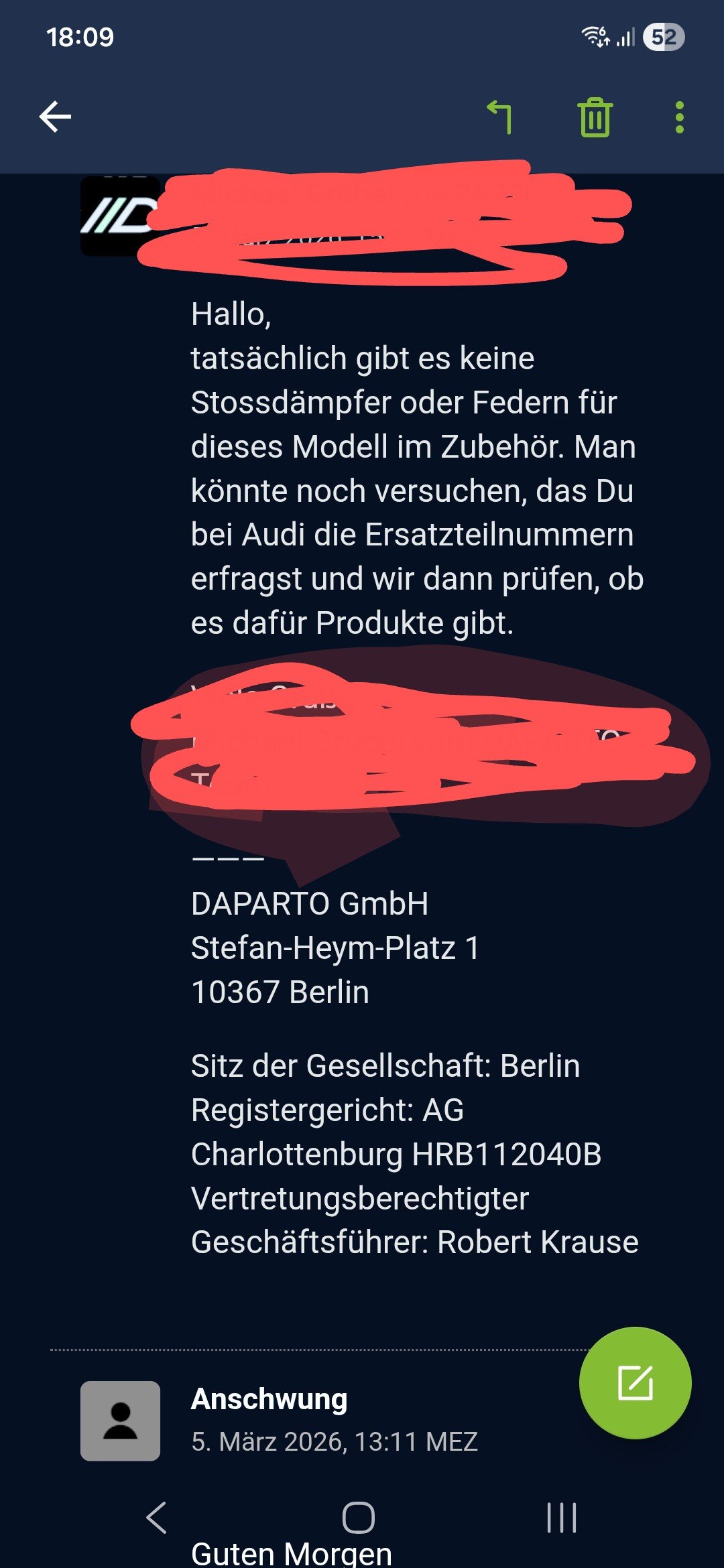Open the three-dot overflow menu
The width and height of the screenshot is (724, 1568).
click(679, 117)
